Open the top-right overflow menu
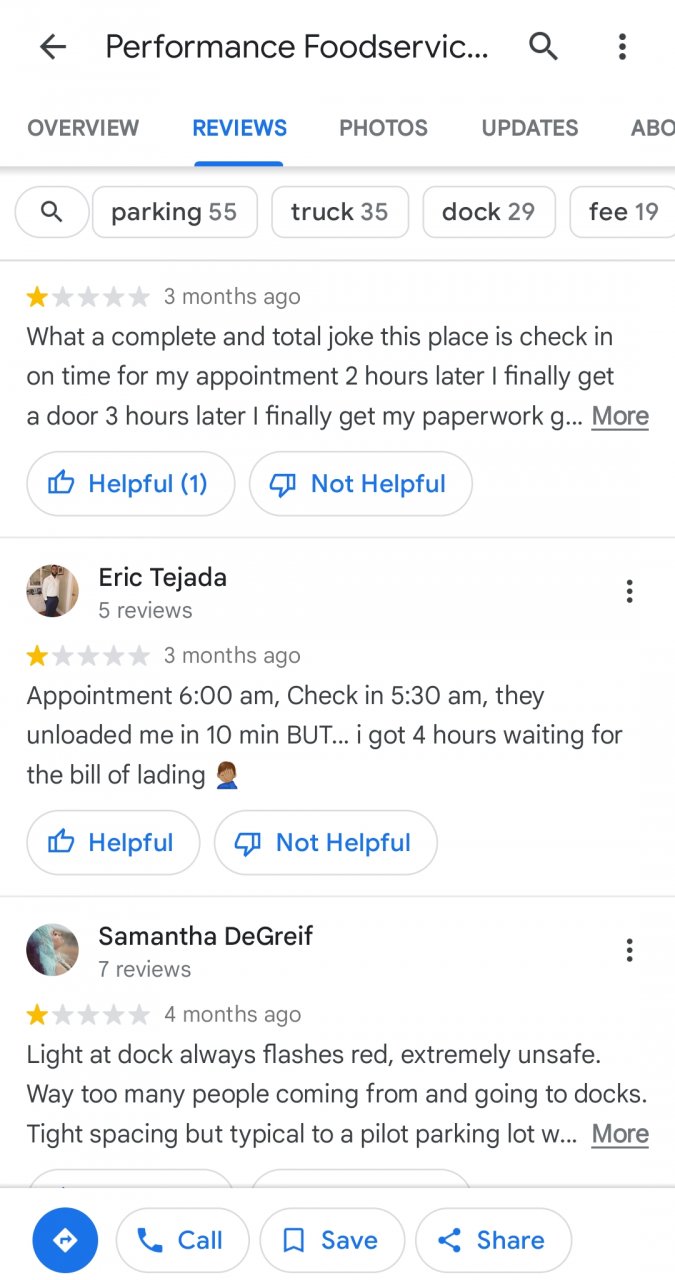Image resolution: width=675 pixels, height=1280 pixels. [622, 47]
